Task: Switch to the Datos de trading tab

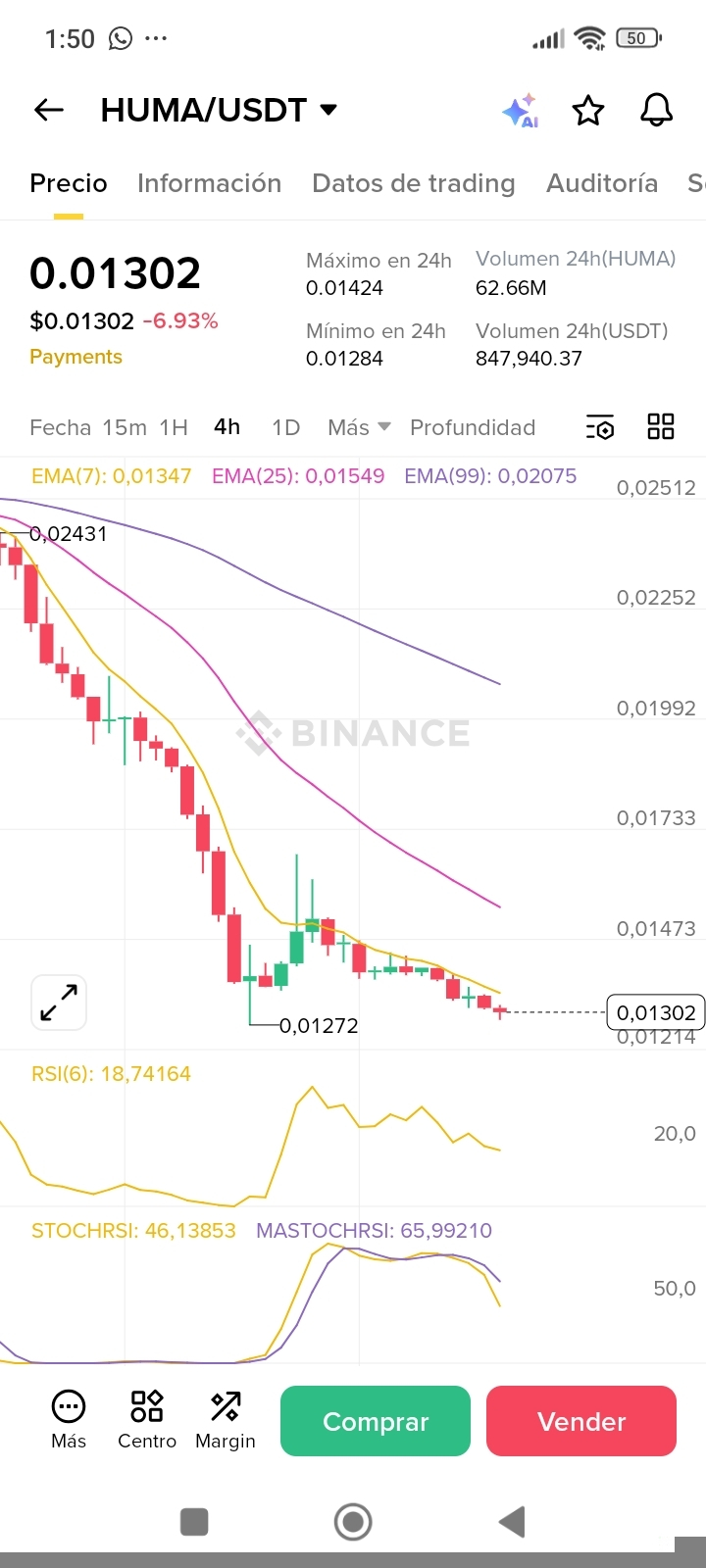Action: click(413, 183)
